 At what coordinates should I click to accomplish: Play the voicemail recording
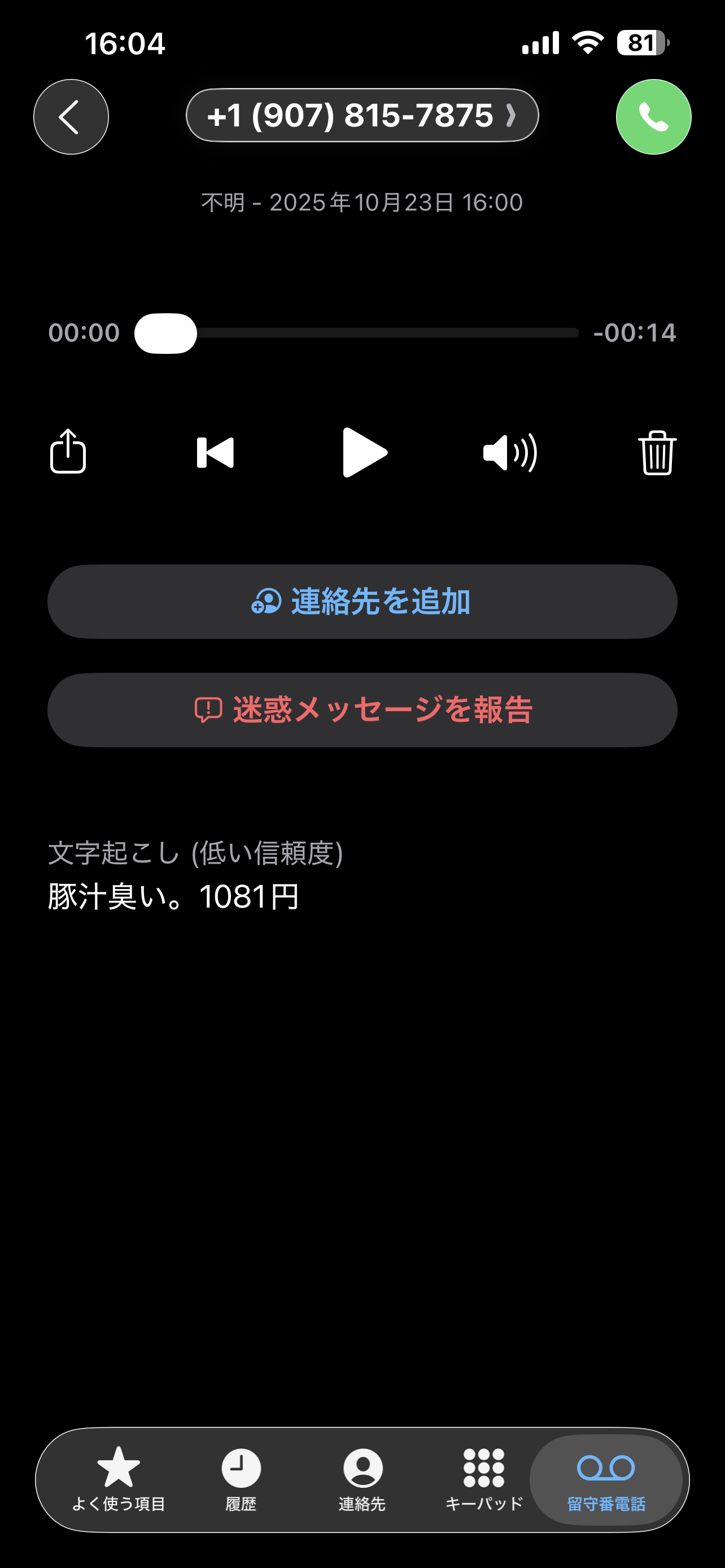click(364, 452)
